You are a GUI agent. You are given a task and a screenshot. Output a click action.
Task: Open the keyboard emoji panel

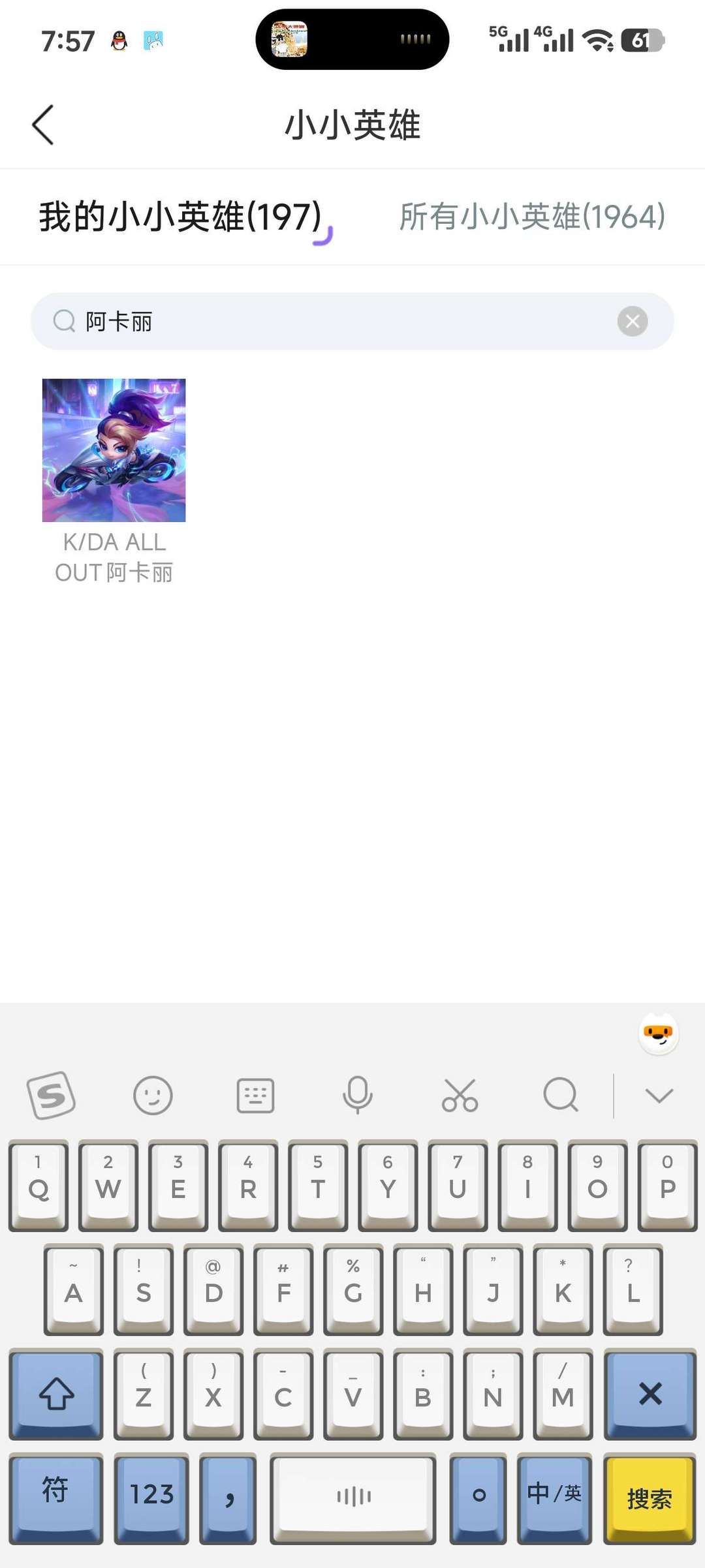click(x=153, y=1095)
